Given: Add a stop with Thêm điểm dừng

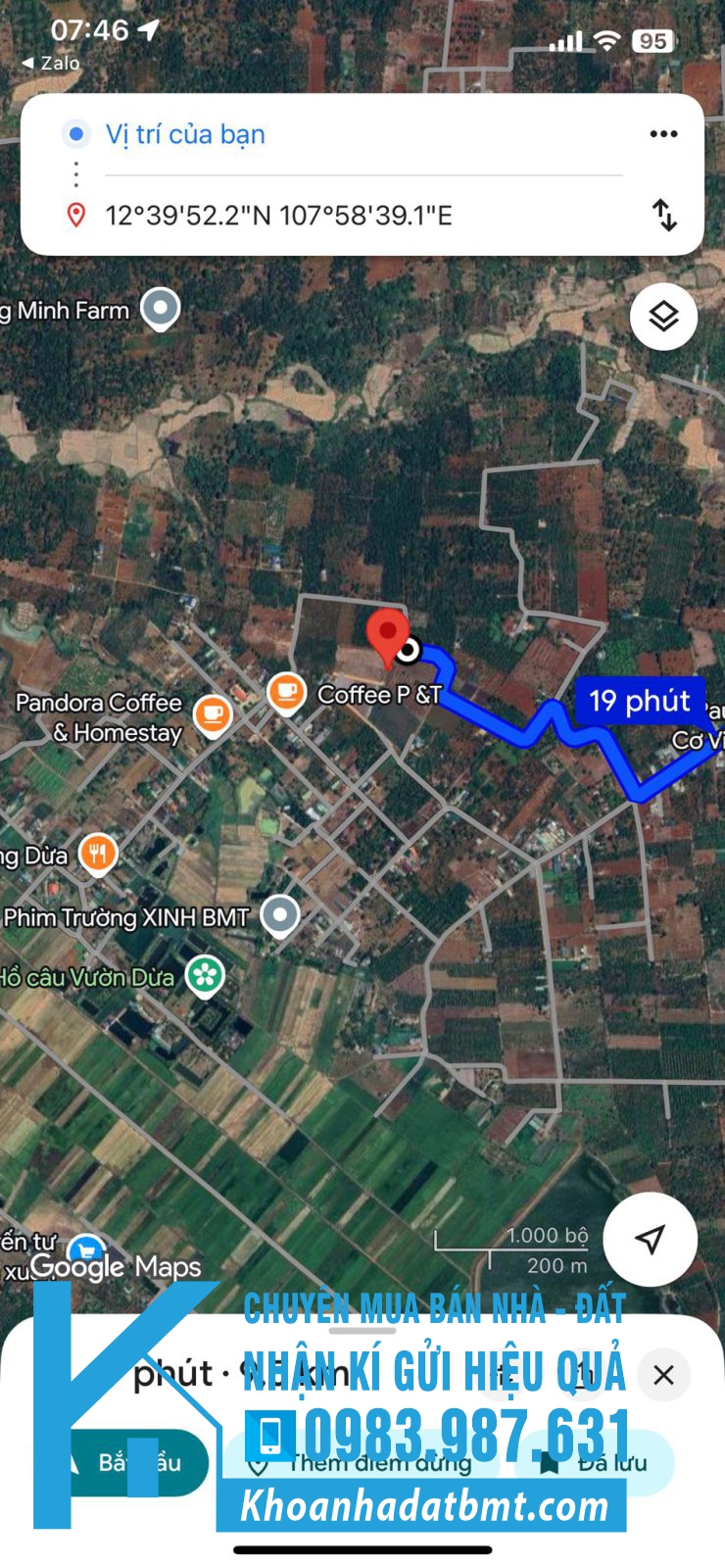Looking at the screenshot, I should [x=367, y=1463].
